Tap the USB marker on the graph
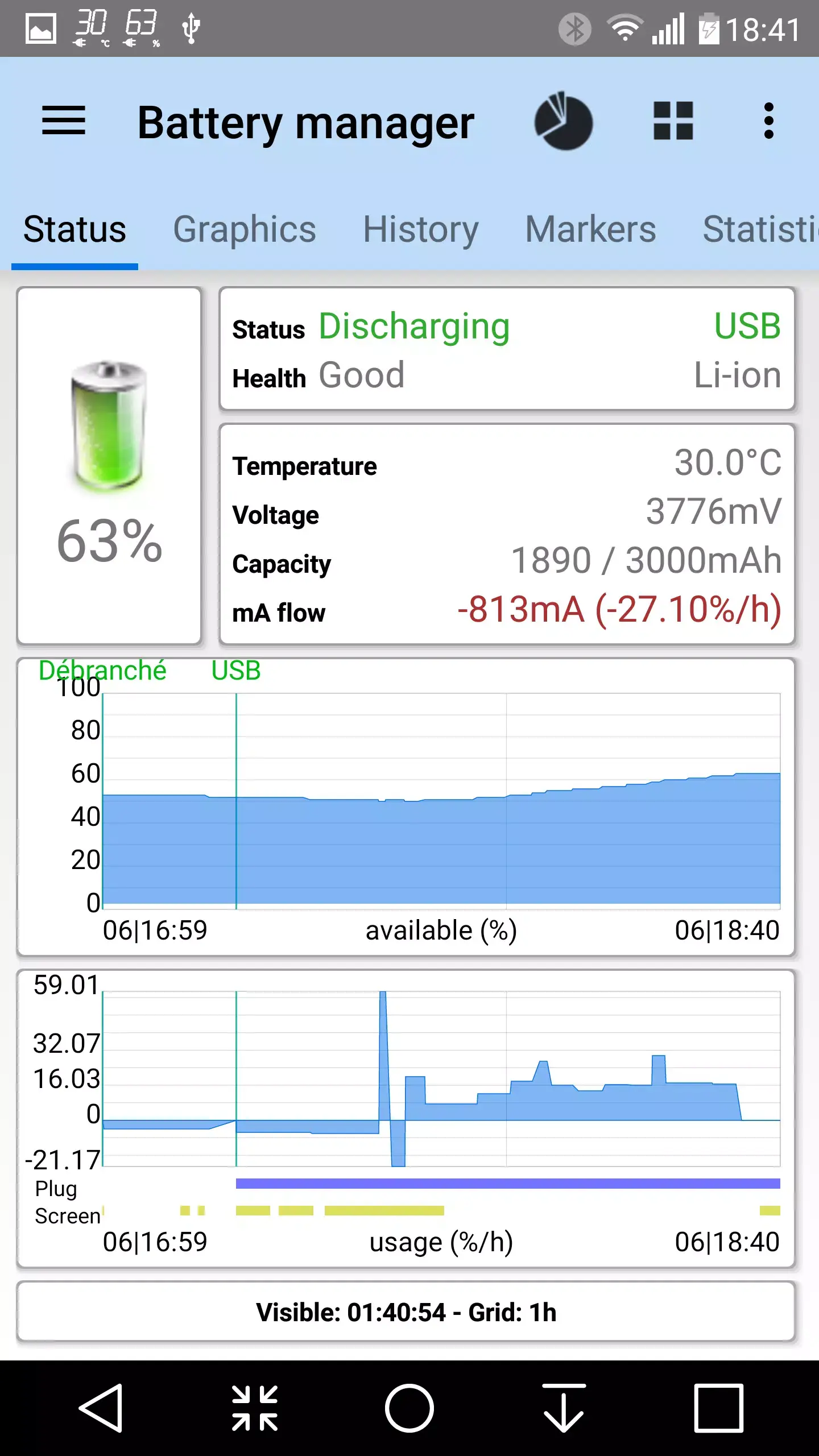This screenshot has height=1456, width=819. click(x=235, y=671)
